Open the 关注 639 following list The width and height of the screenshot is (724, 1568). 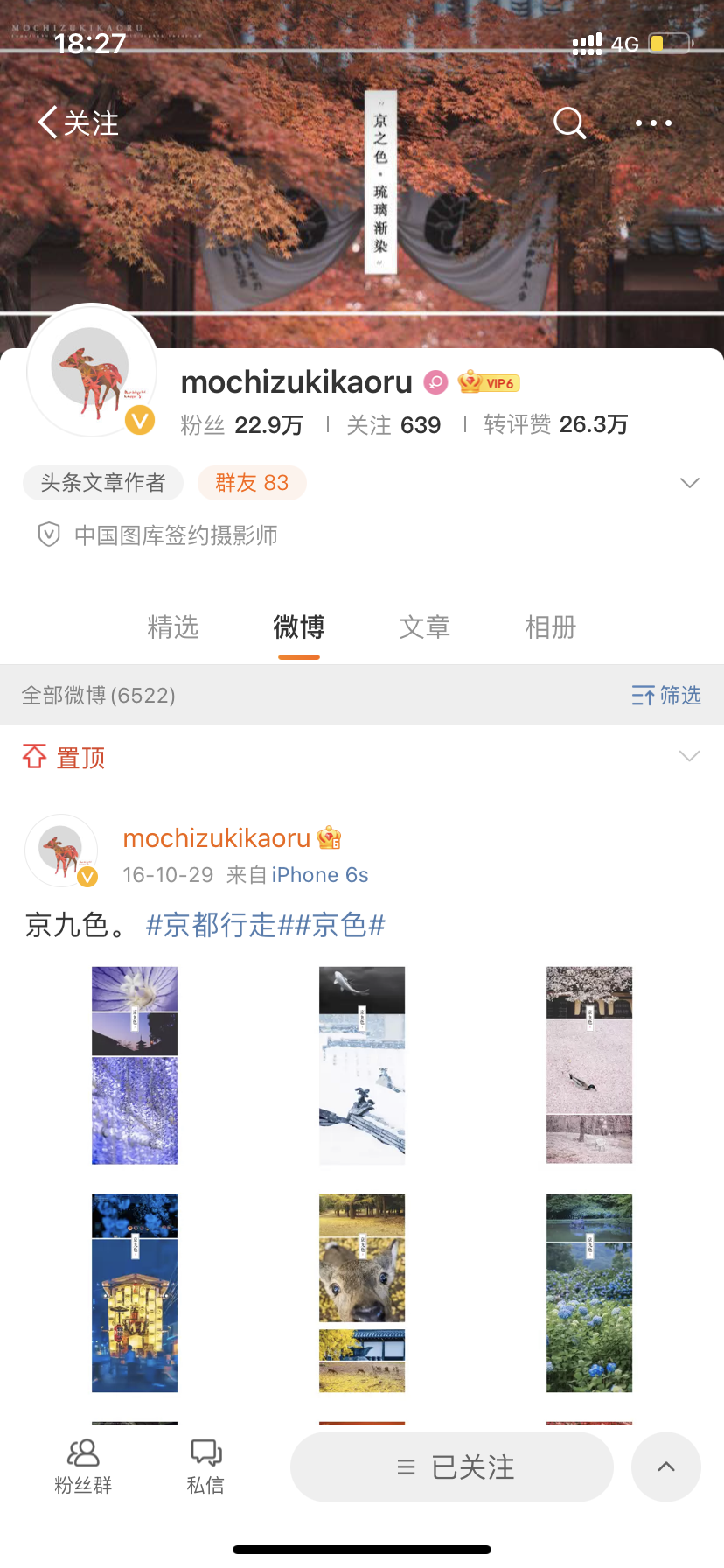[x=393, y=425]
